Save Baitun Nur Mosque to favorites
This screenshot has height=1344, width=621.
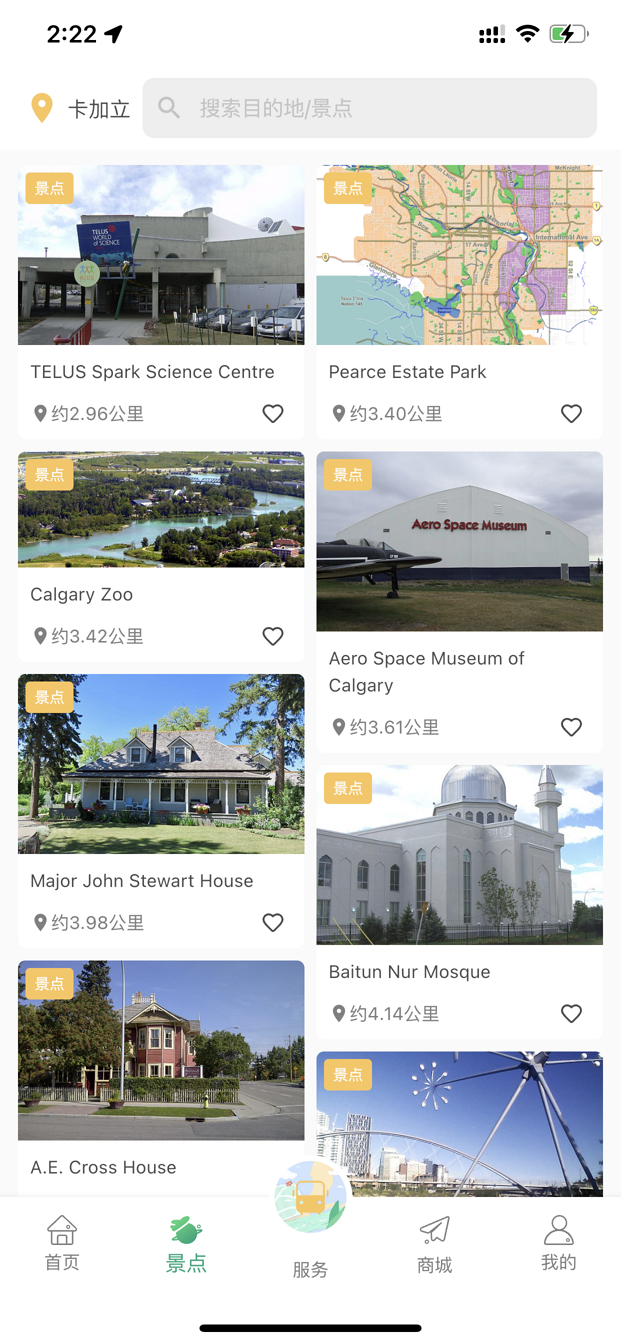coord(571,1014)
